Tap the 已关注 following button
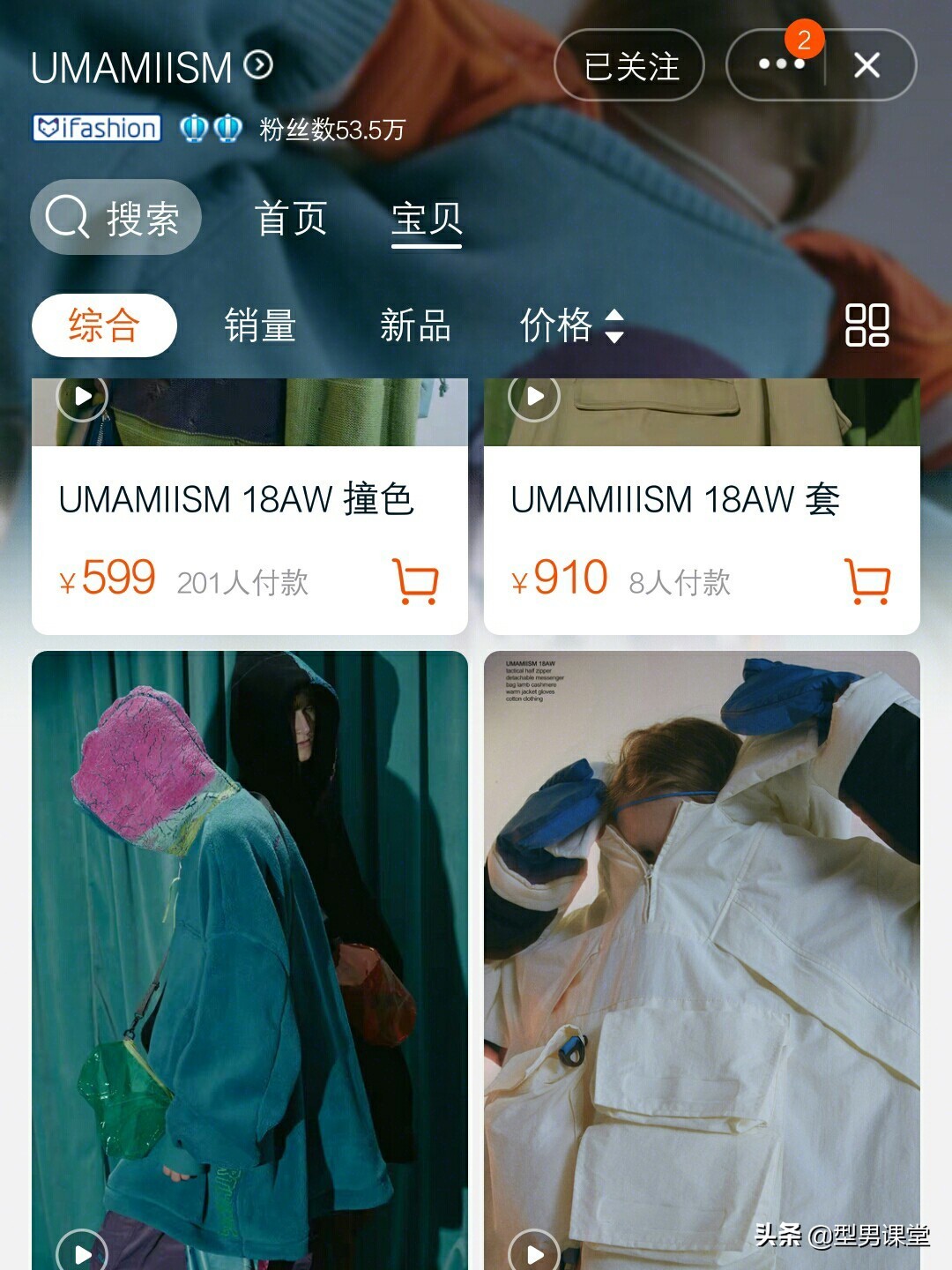The width and height of the screenshot is (952, 1270). click(x=629, y=66)
